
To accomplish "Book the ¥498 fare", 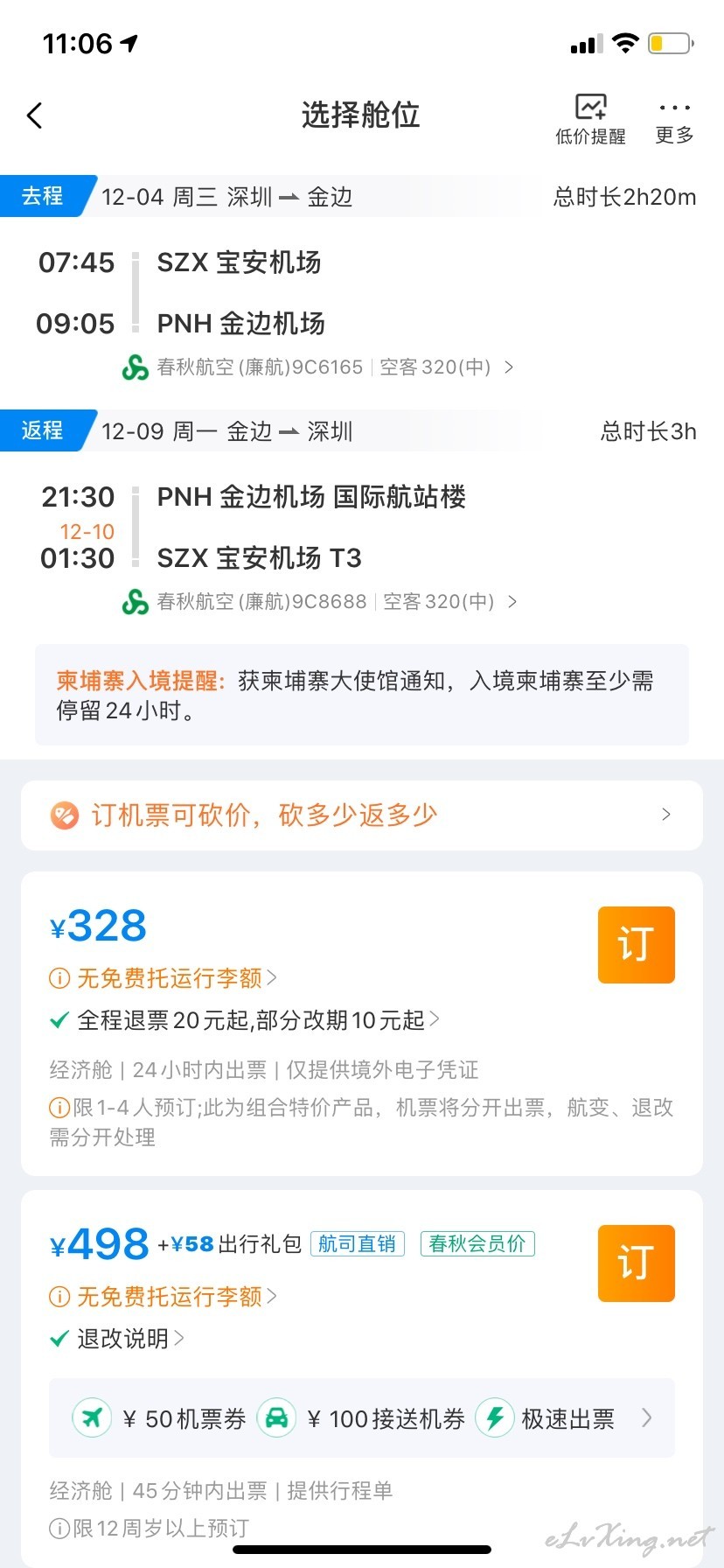I will pyautogui.click(x=636, y=1263).
